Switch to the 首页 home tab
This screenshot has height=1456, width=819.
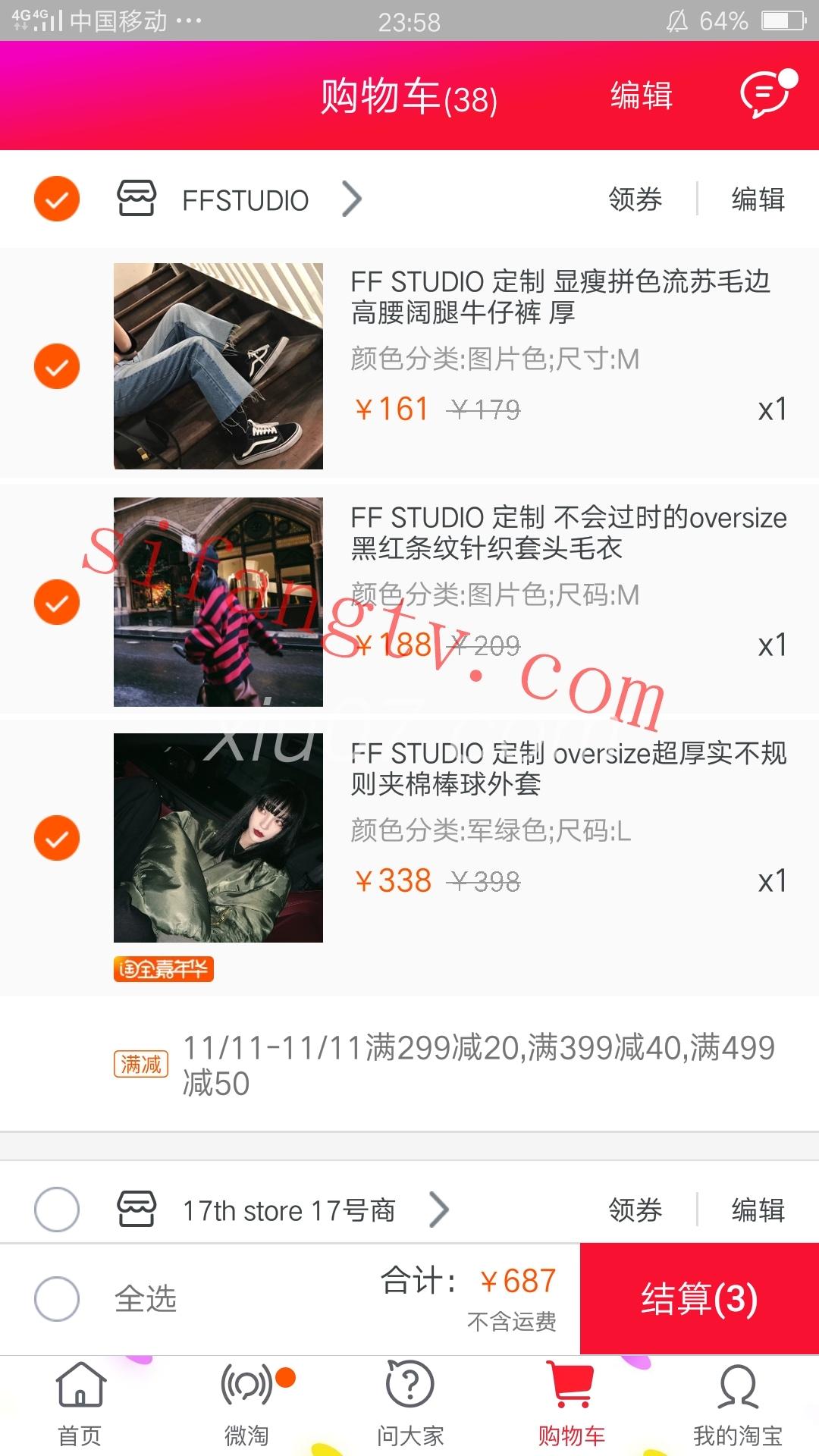(80, 1404)
